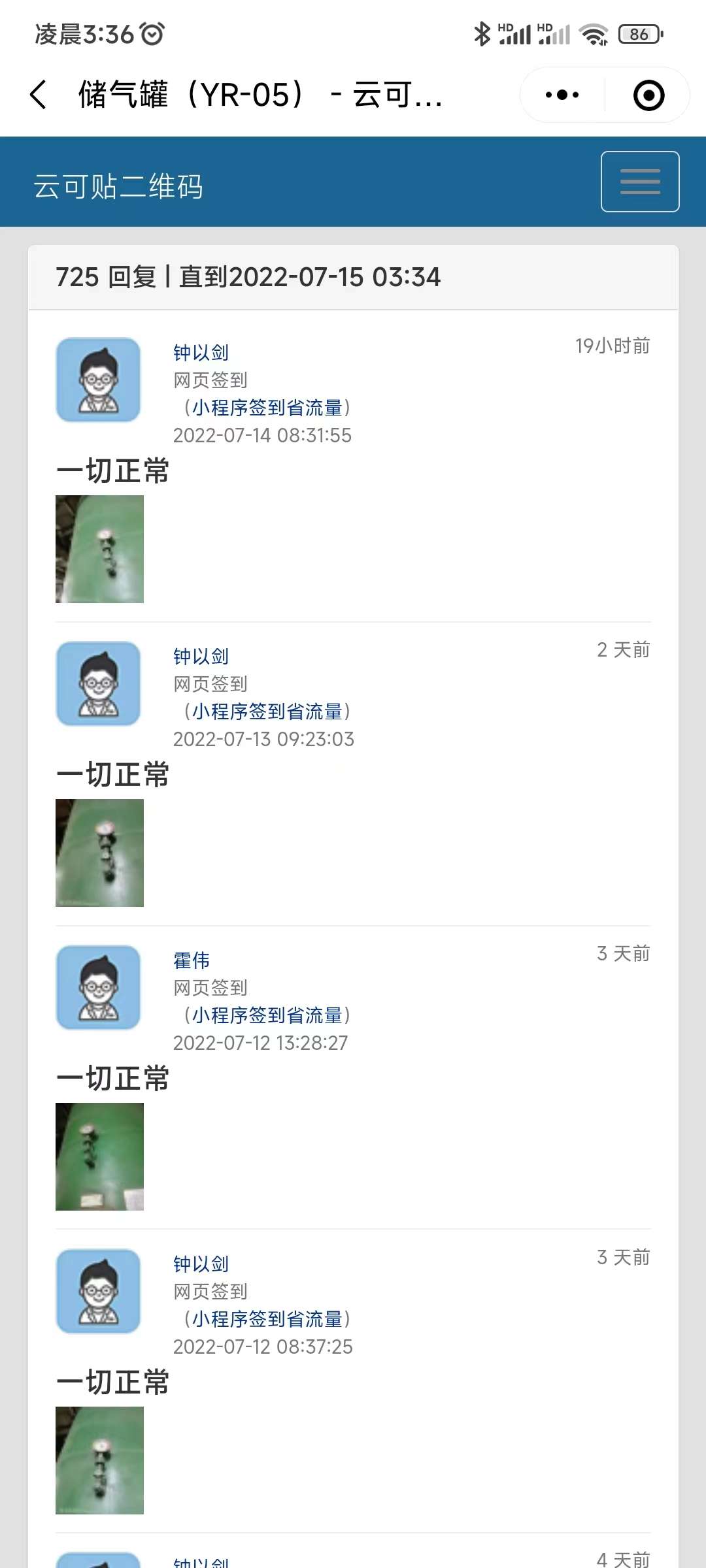Open 霍伟's name link
706x1568 pixels.
[x=192, y=960]
